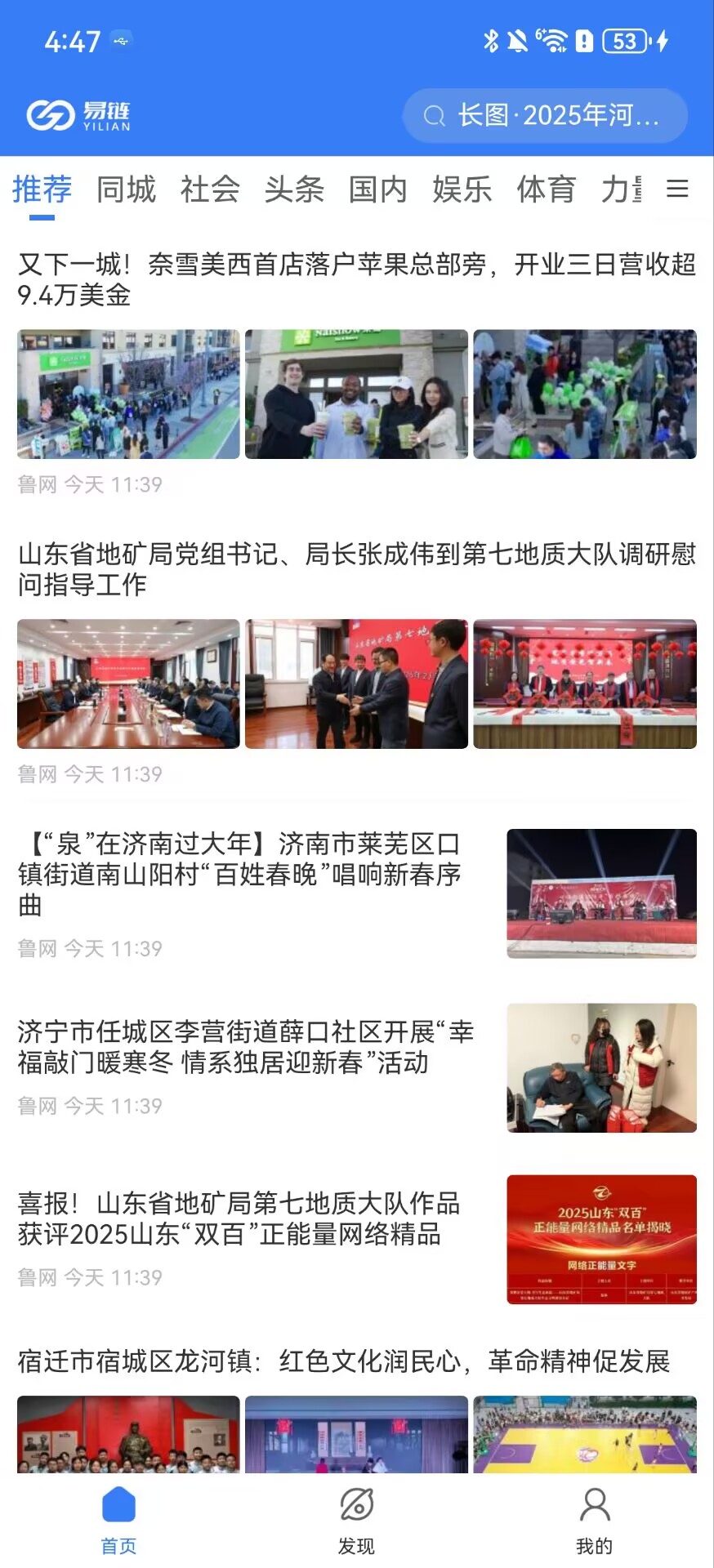Tap the battery level indicator
The image size is (714, 1568).
tap(623, 41)
